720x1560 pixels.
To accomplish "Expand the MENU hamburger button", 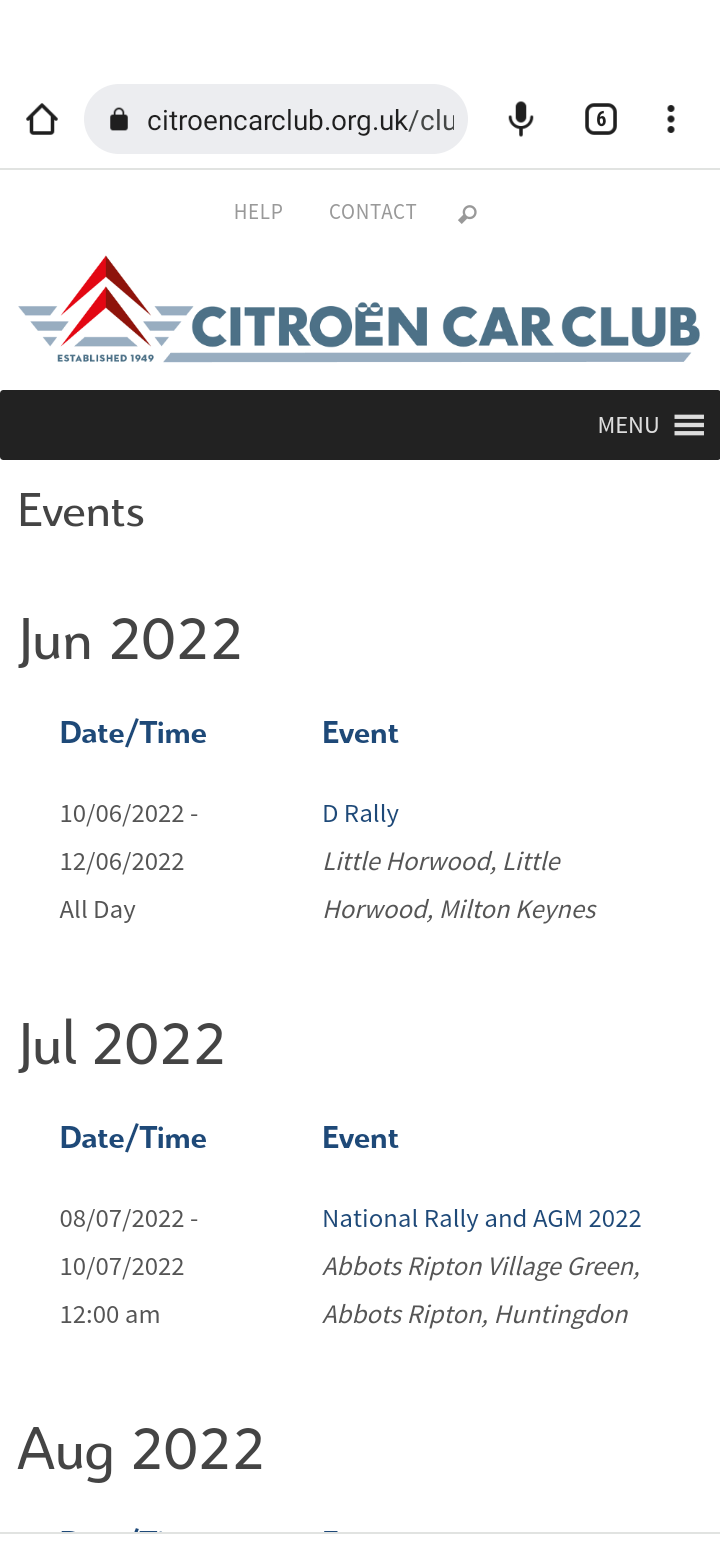I will click(651, 425).
